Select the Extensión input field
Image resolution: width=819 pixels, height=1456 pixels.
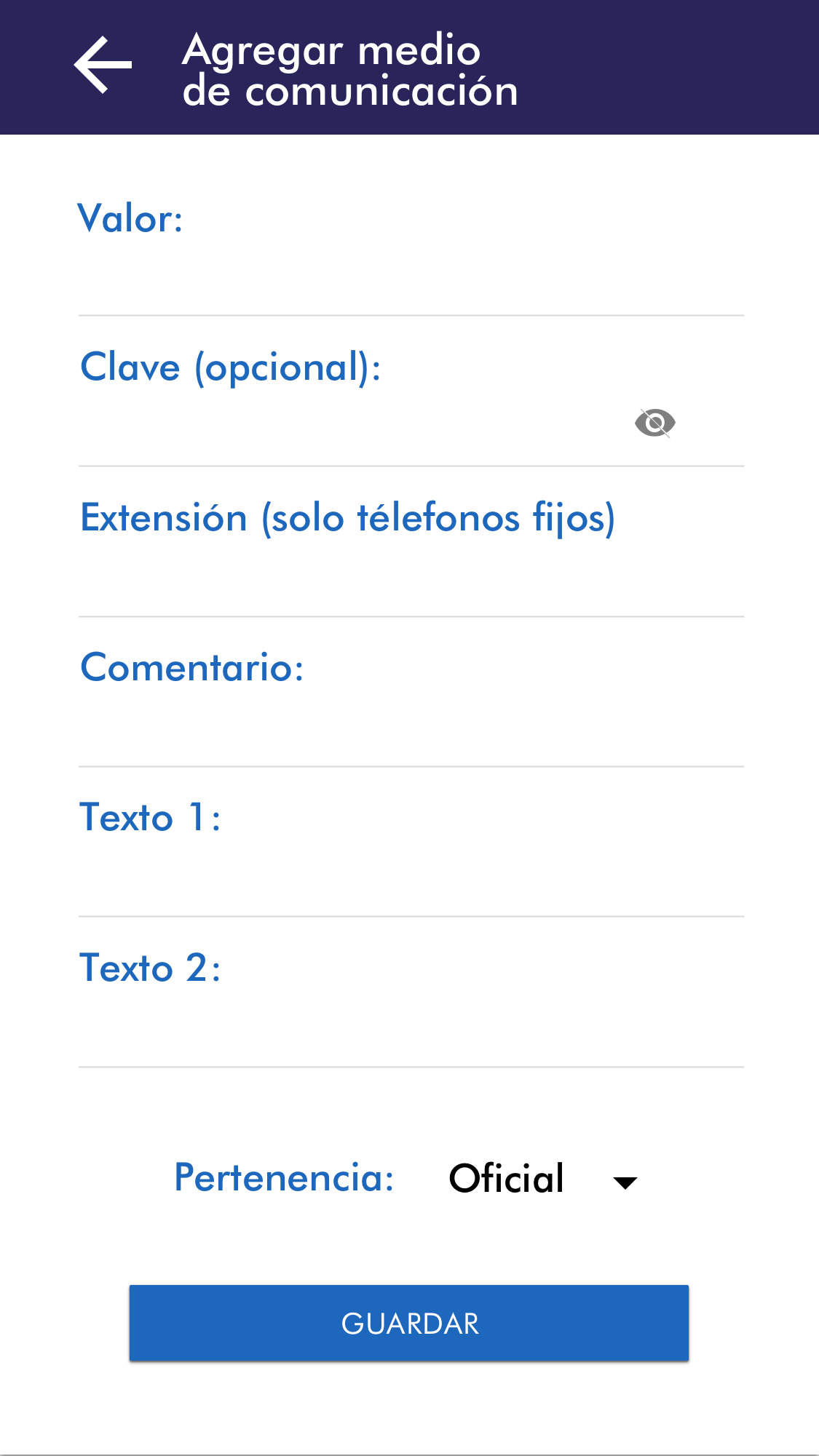tap(411, 580)
